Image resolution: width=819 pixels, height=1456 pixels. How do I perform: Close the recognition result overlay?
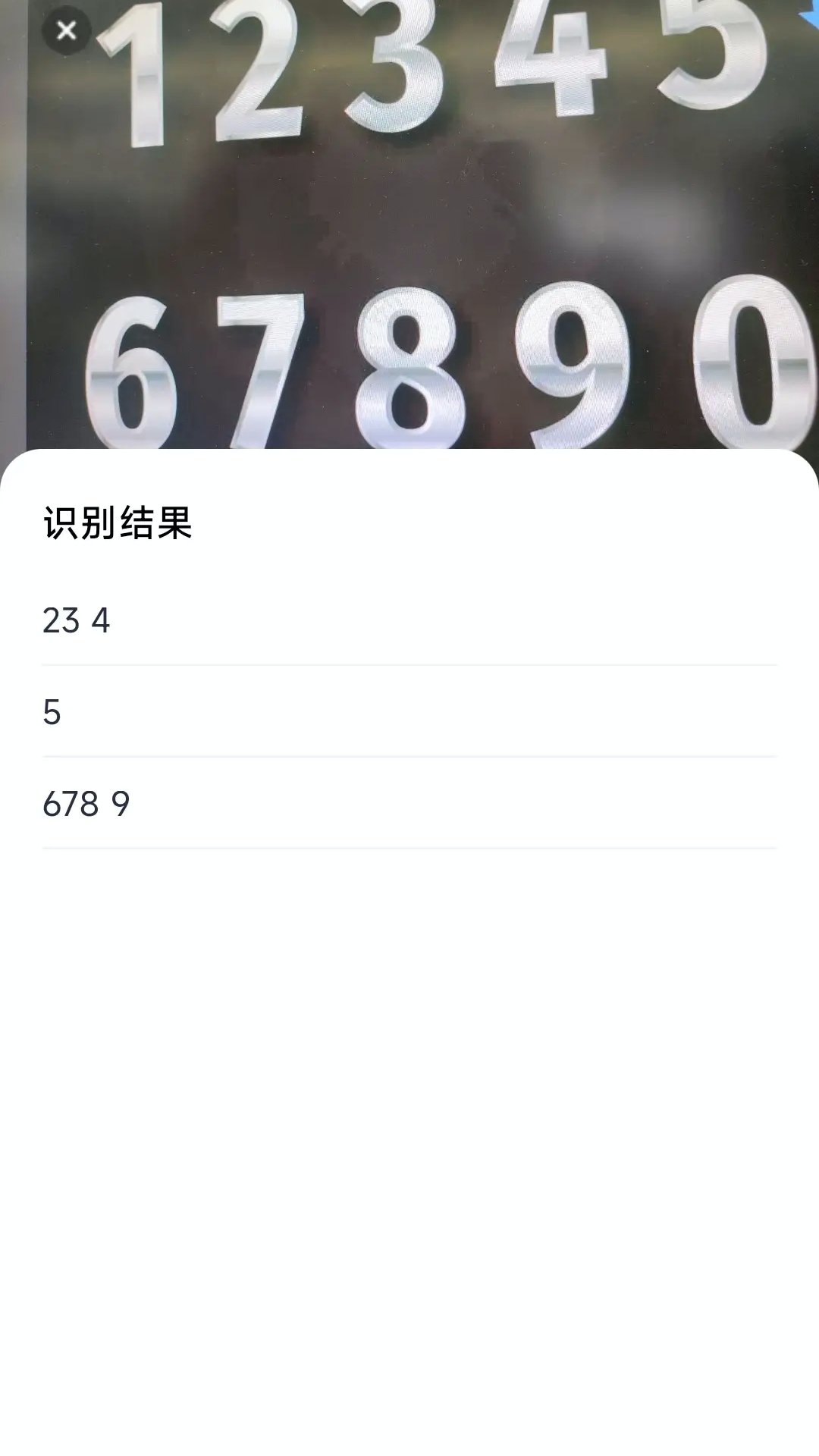67,30
